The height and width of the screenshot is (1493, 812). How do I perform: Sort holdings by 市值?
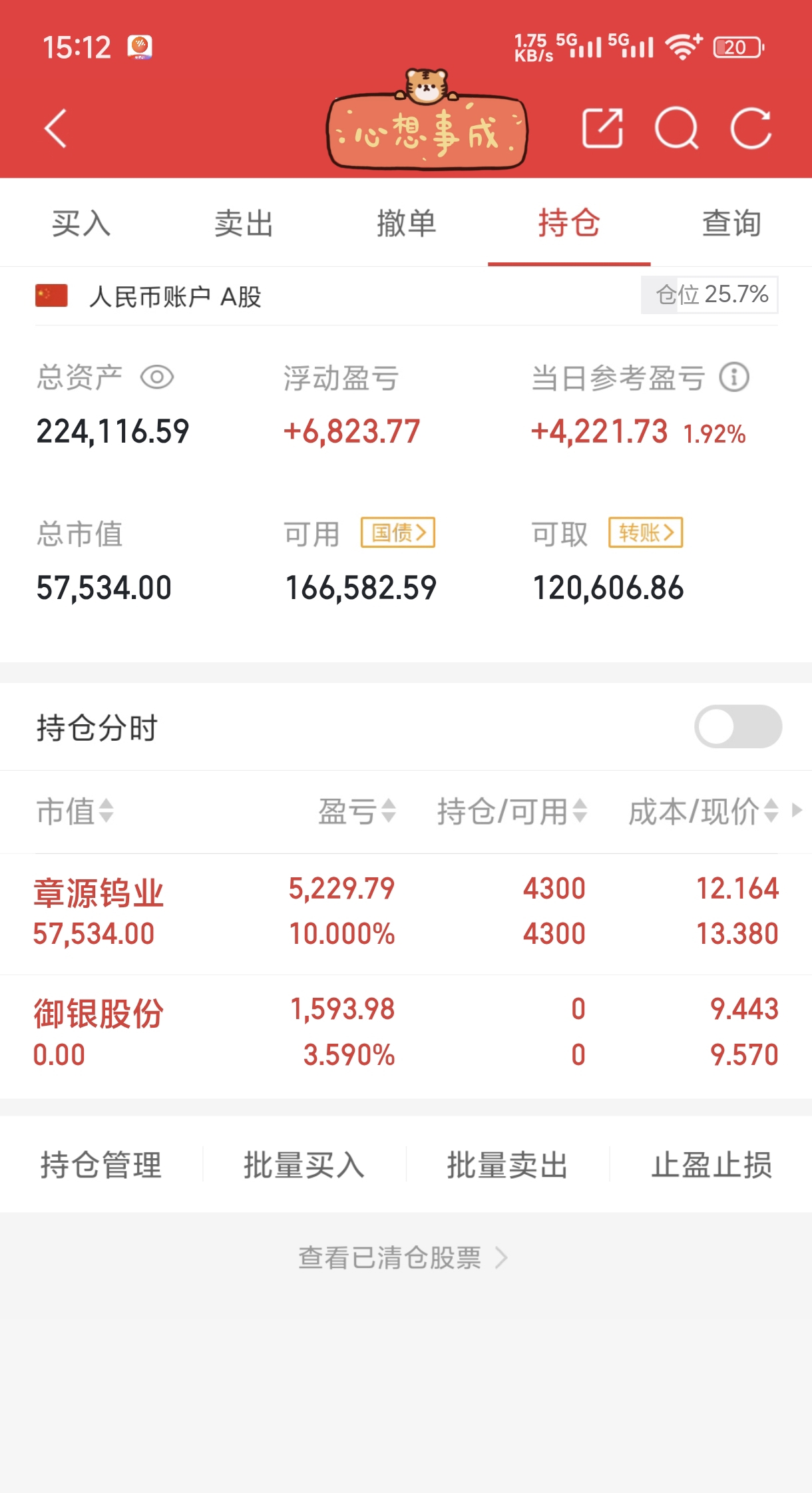[75, 811]
